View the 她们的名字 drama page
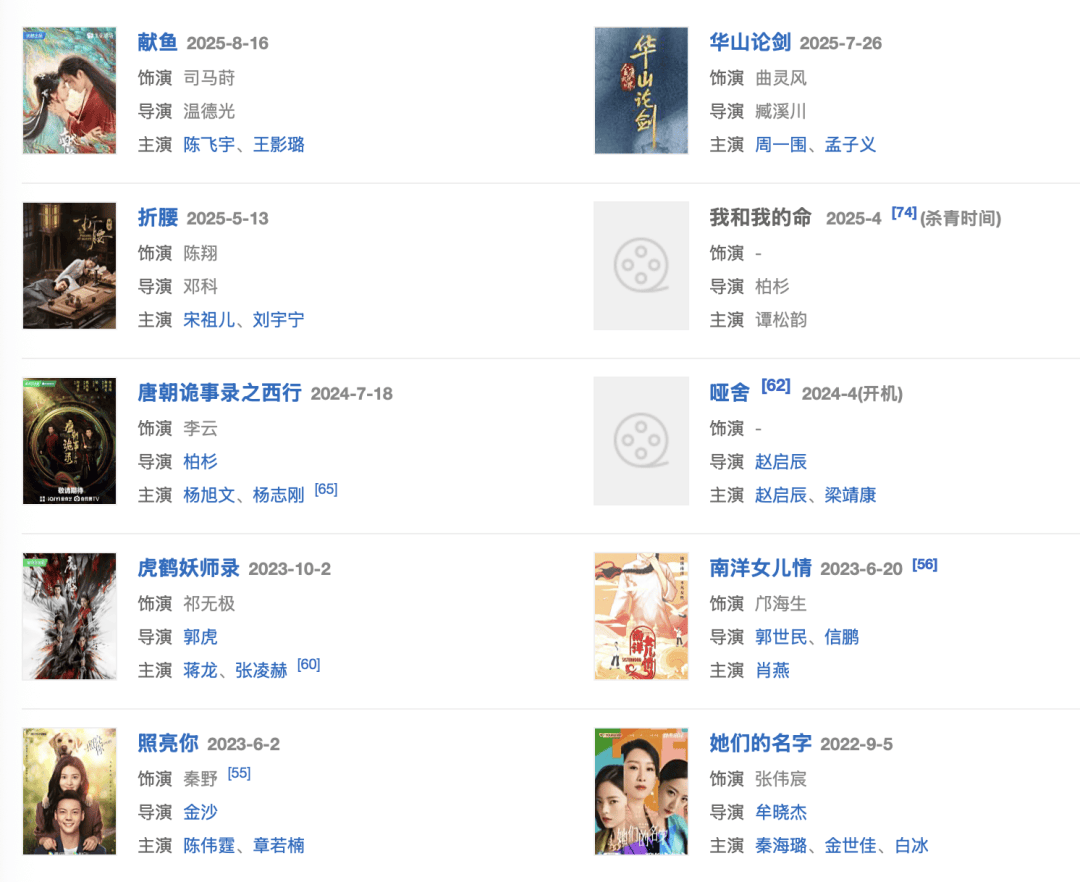 (760, 743)
